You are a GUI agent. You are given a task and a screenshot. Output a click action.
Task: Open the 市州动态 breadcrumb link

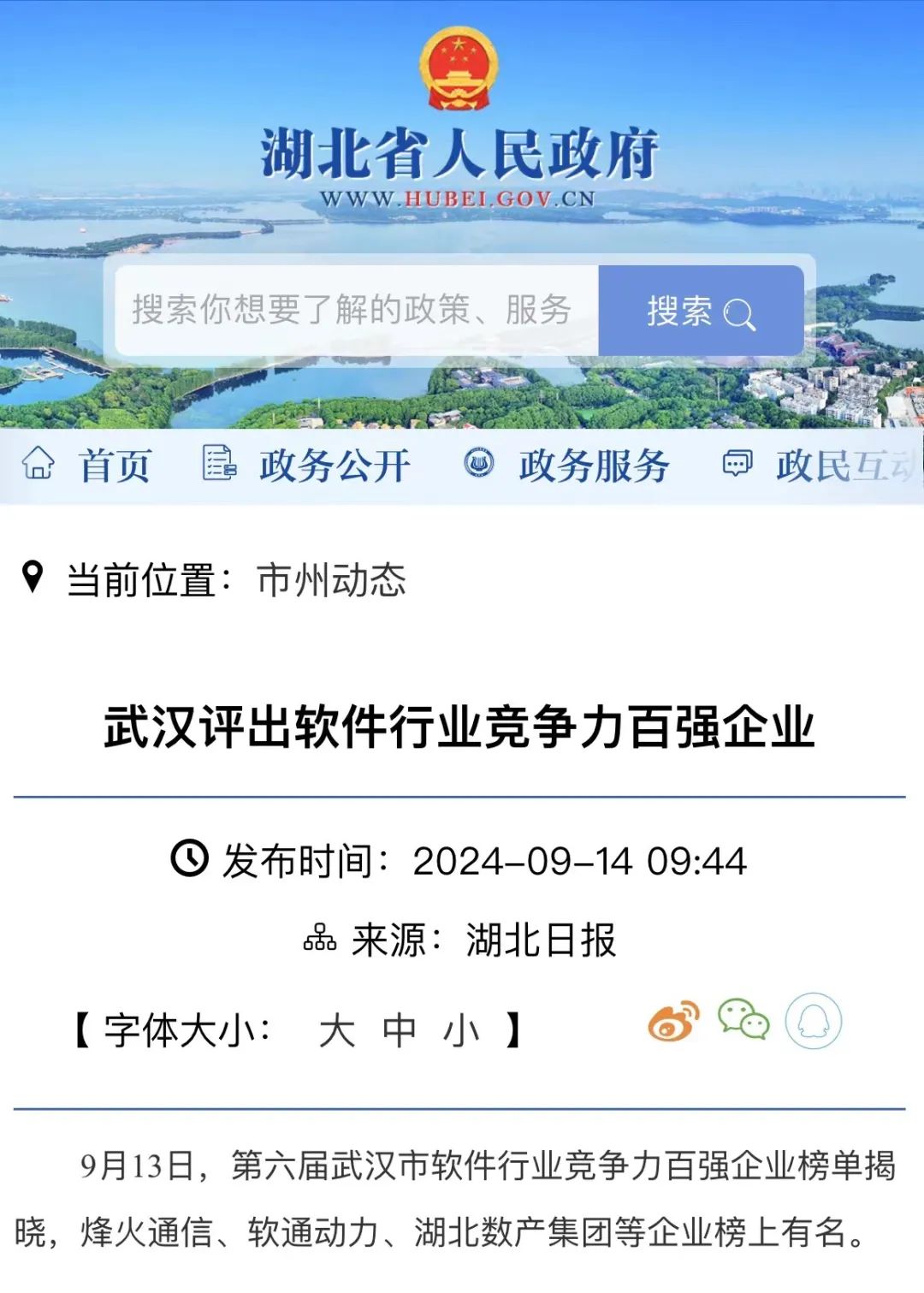(x=331, y=579)
